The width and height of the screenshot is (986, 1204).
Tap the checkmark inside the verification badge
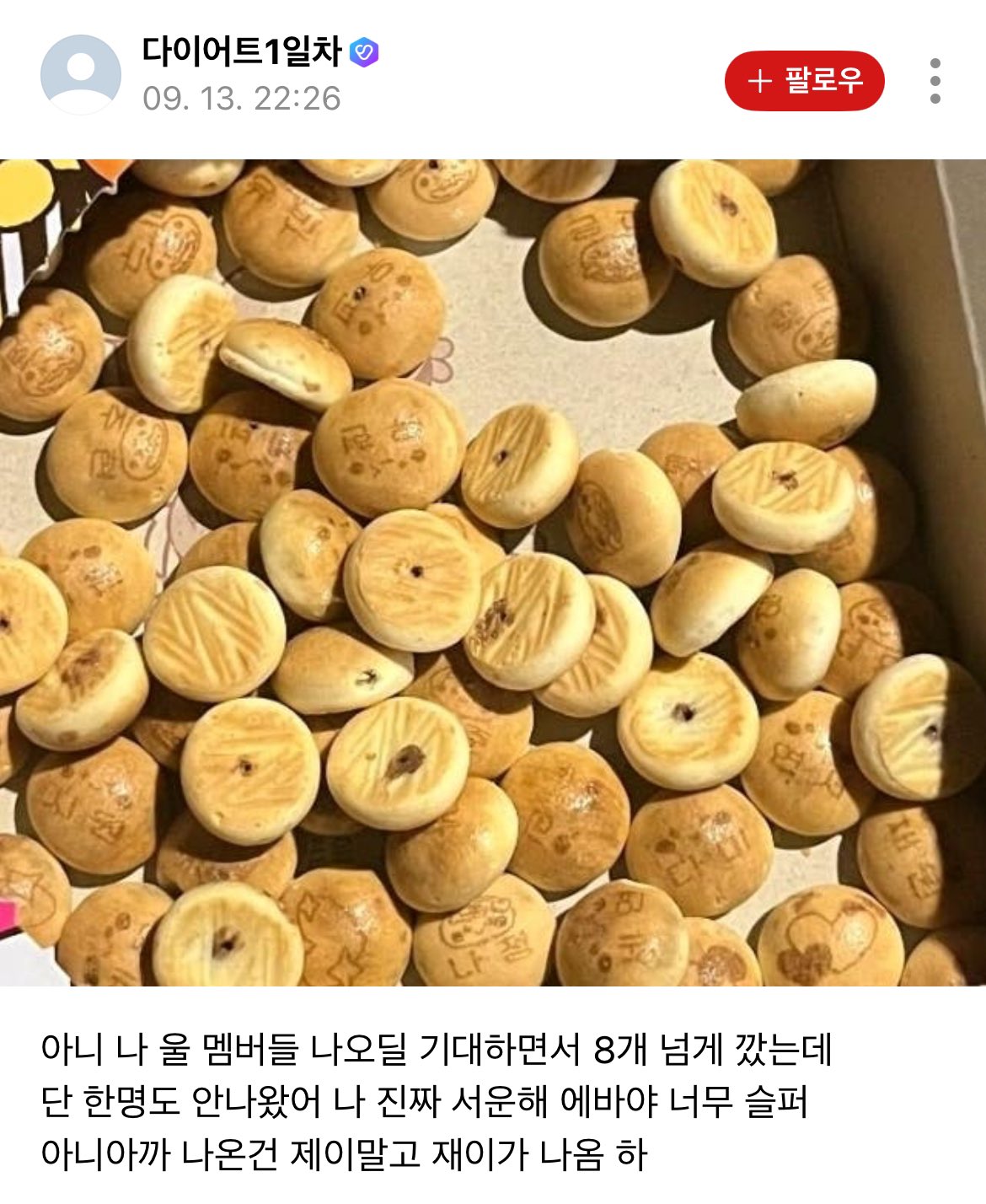coord(364,52)
